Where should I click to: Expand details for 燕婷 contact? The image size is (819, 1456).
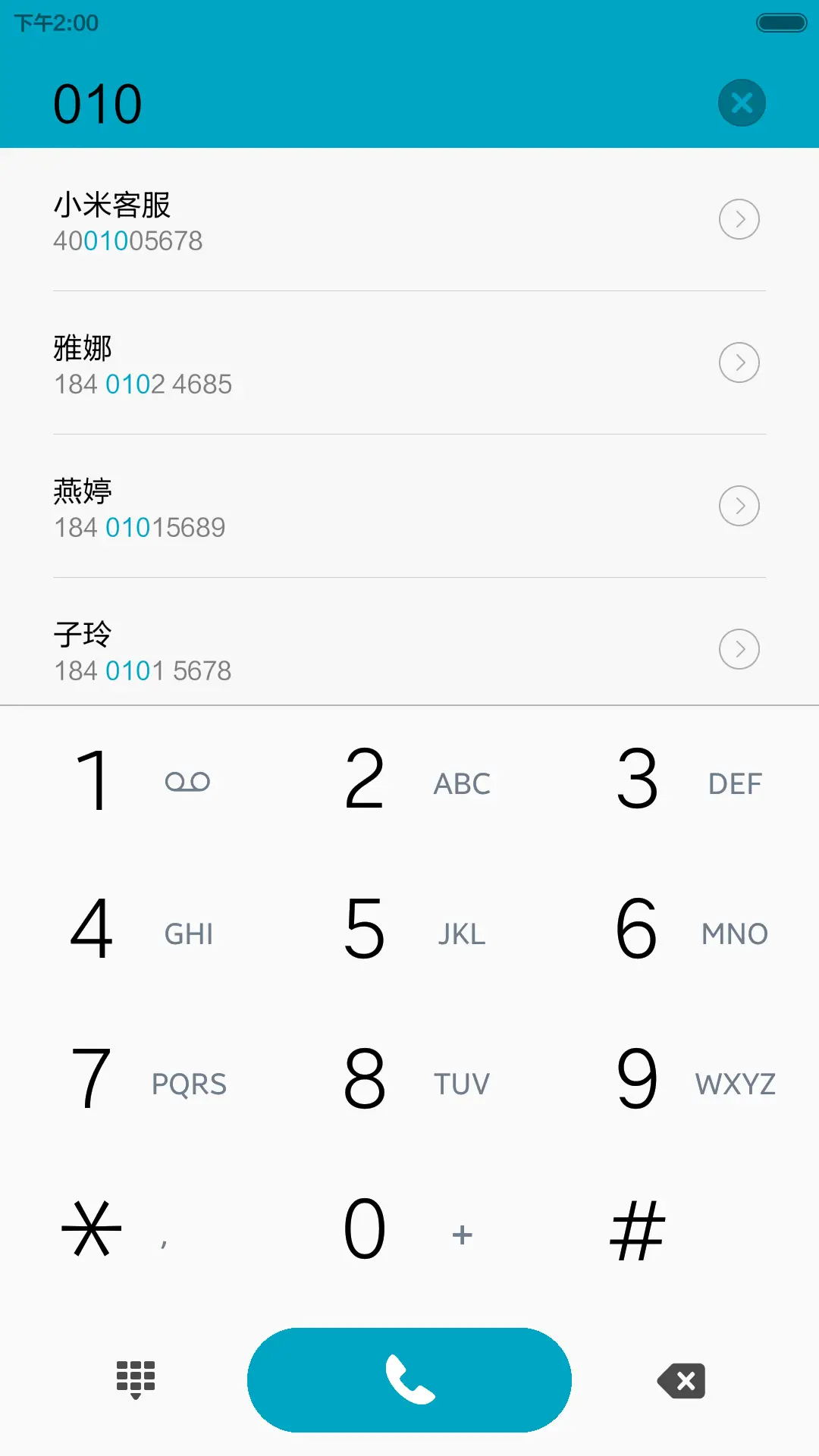click(739, 505)
